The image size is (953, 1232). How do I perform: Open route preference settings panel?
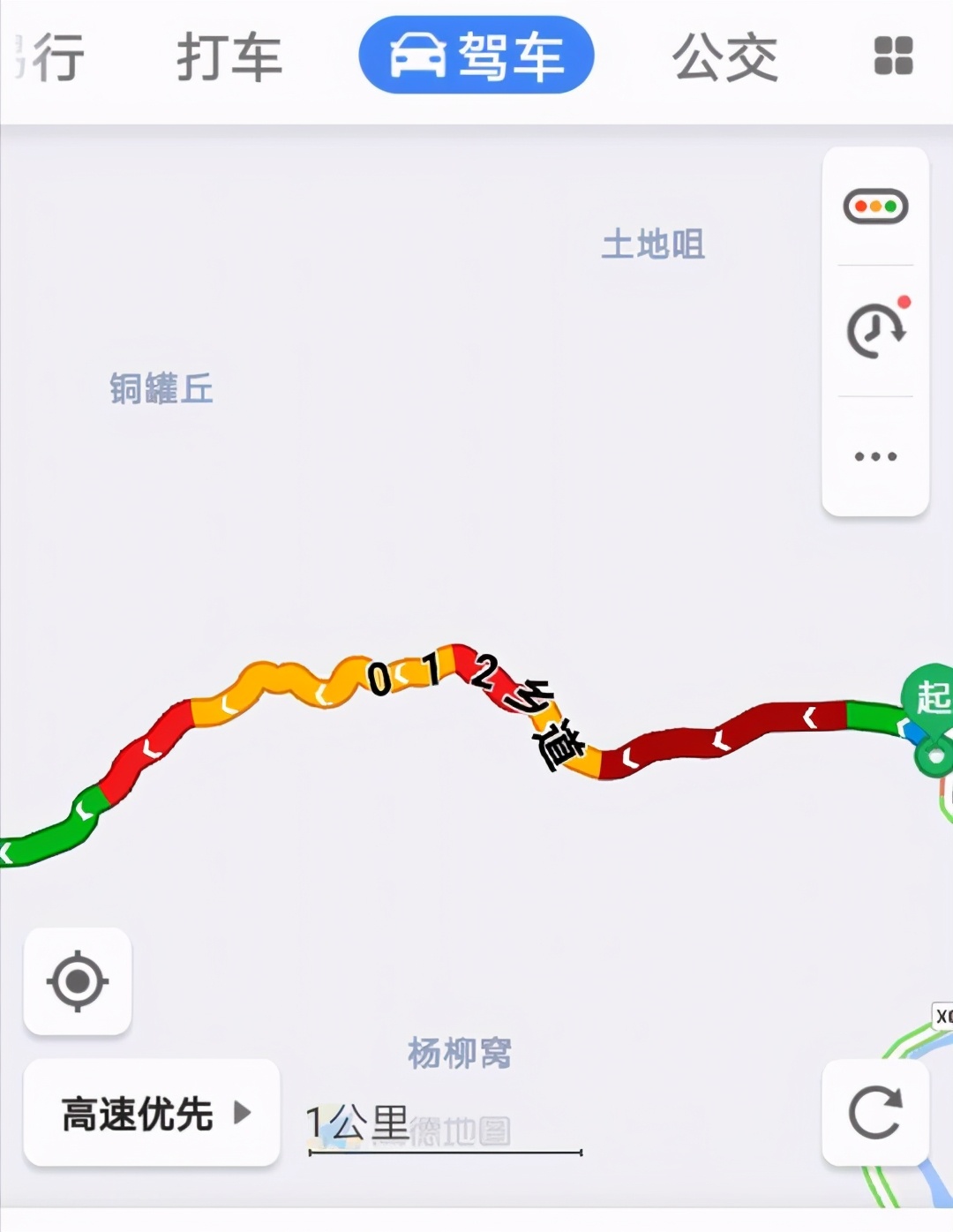(x=150, y=1113)
